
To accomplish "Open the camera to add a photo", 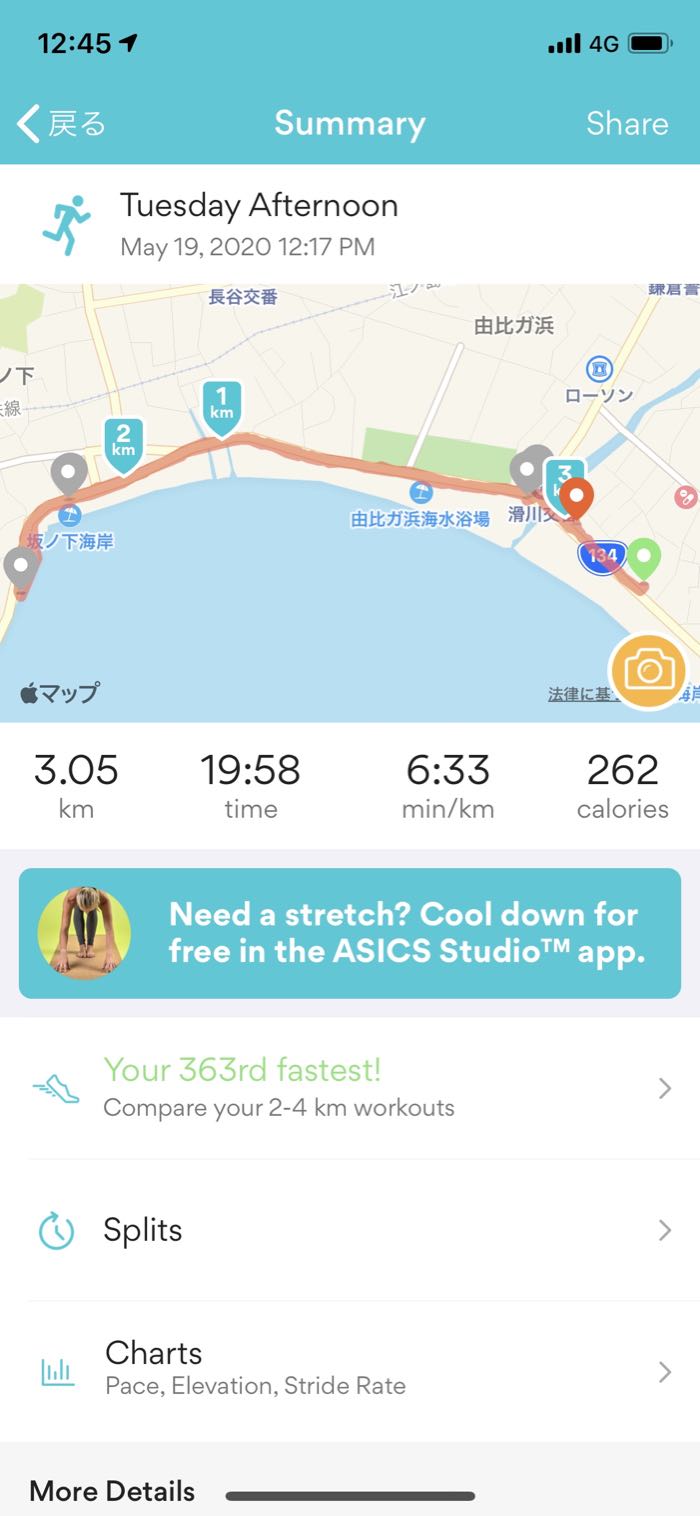I will [648, 671].
